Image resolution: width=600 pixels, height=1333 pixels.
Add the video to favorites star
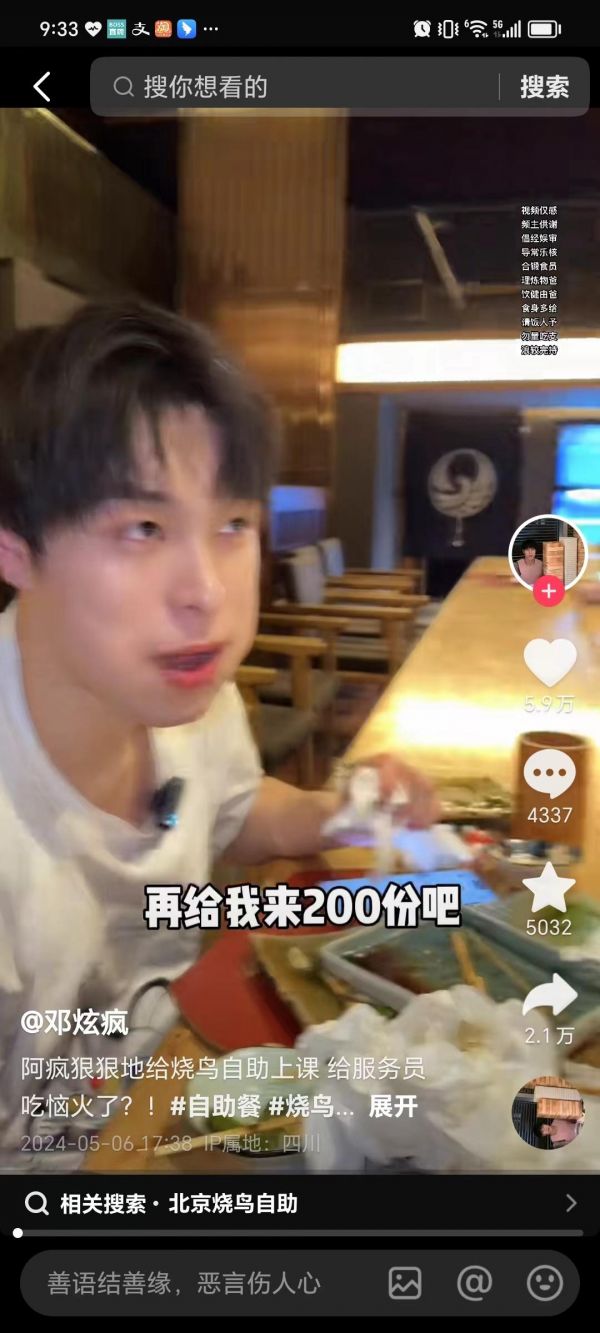tap(550, 888)
